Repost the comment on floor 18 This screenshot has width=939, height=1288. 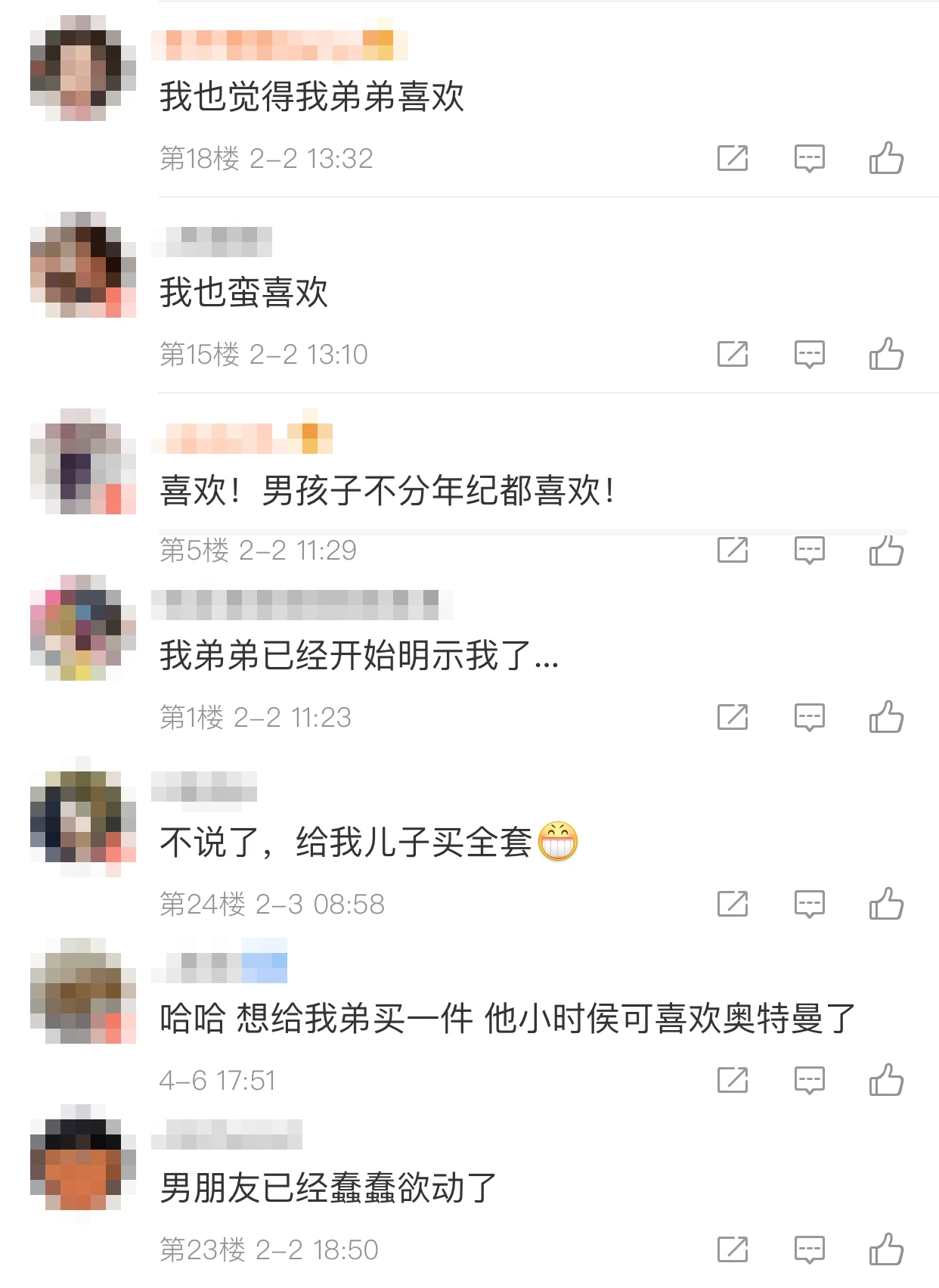(732, 158)
